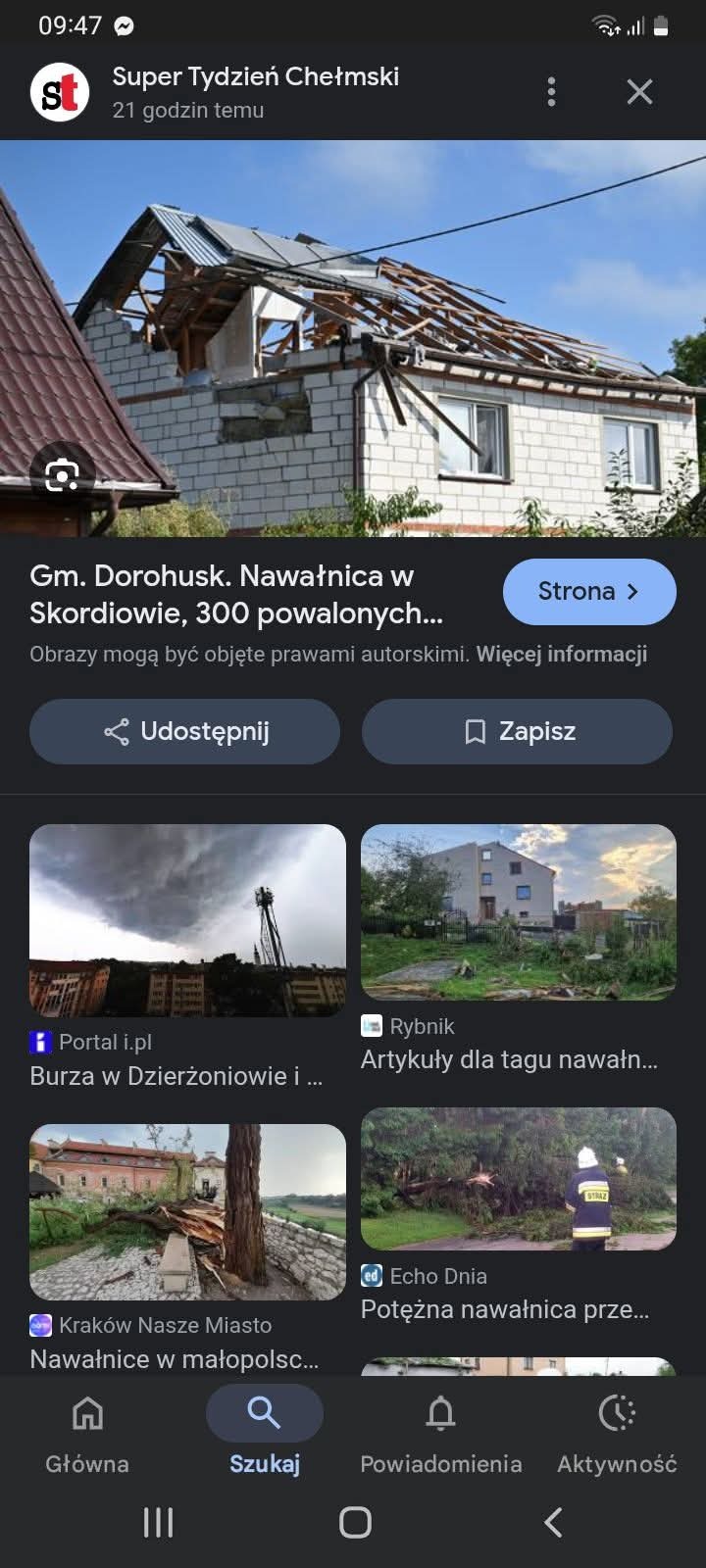Image resolution: width=706 pixels, height=1568 pixels.
Task: Open the Echo Dnia firefighter image
Action: (518, 1178)
